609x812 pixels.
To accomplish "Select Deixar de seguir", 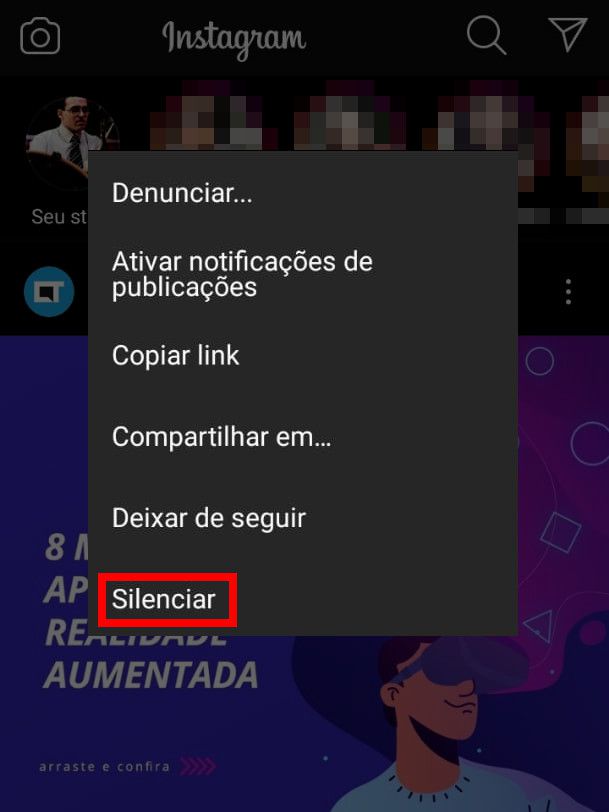I will click(209, 518).
